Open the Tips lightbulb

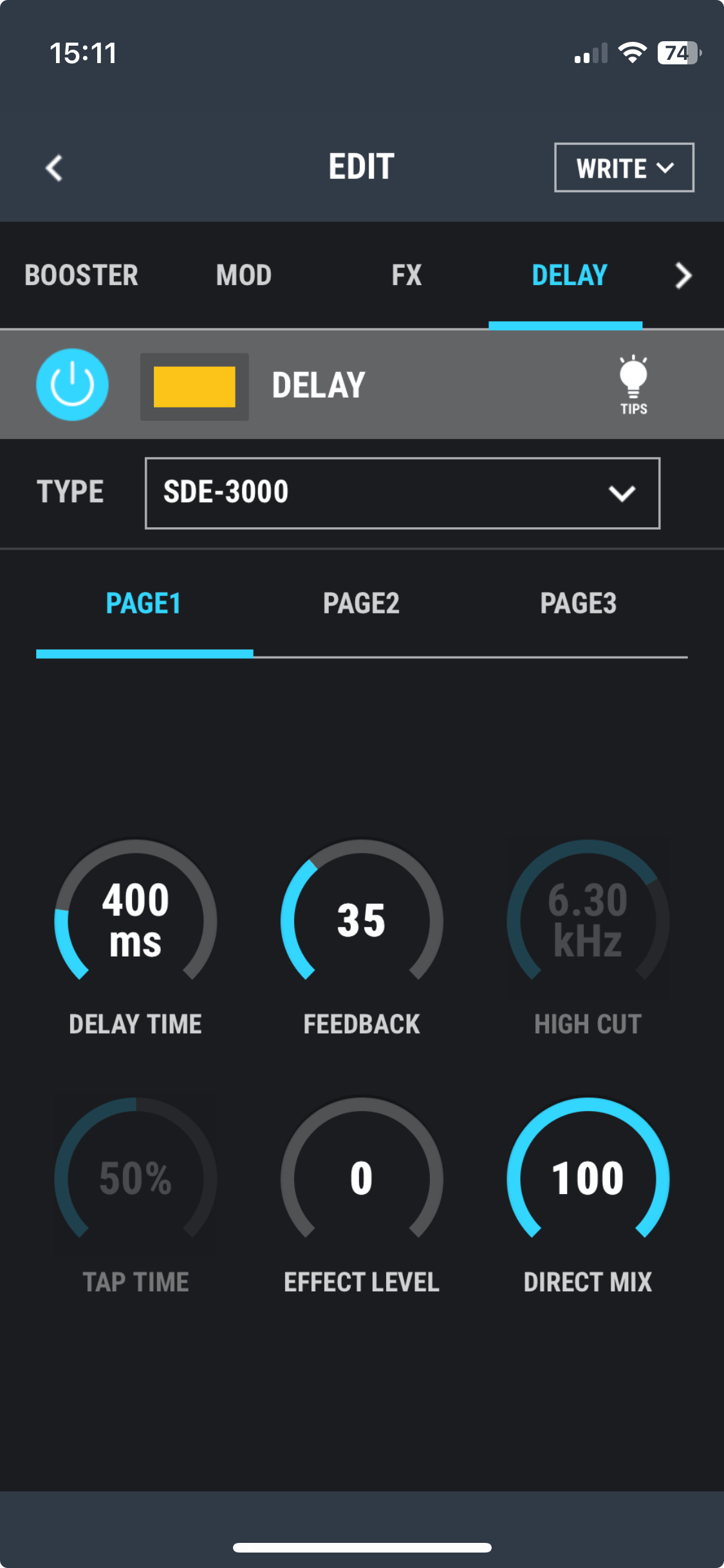click(x=633, y=385)
